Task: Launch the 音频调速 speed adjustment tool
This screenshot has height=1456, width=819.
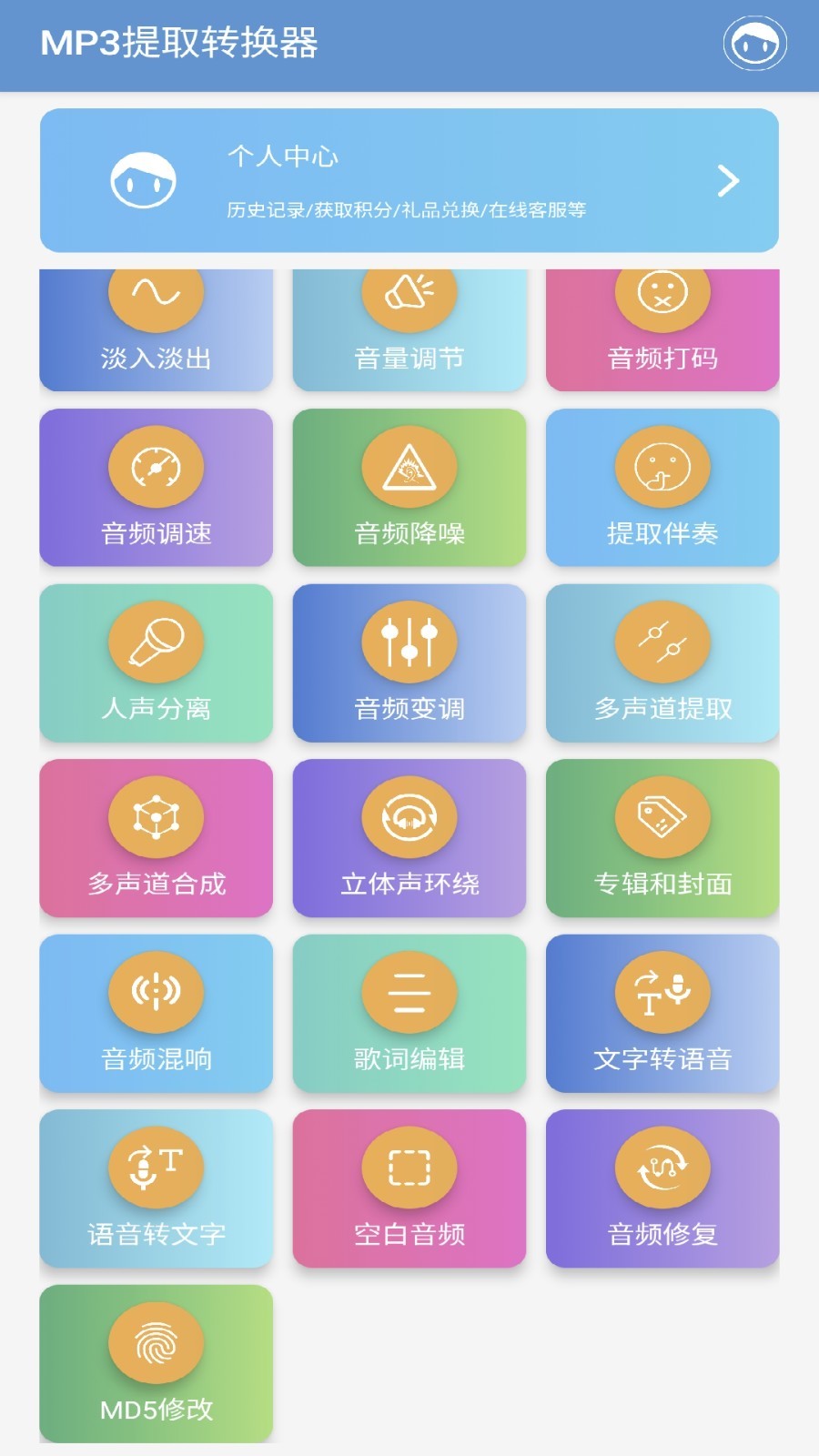Action: (156, 489)
